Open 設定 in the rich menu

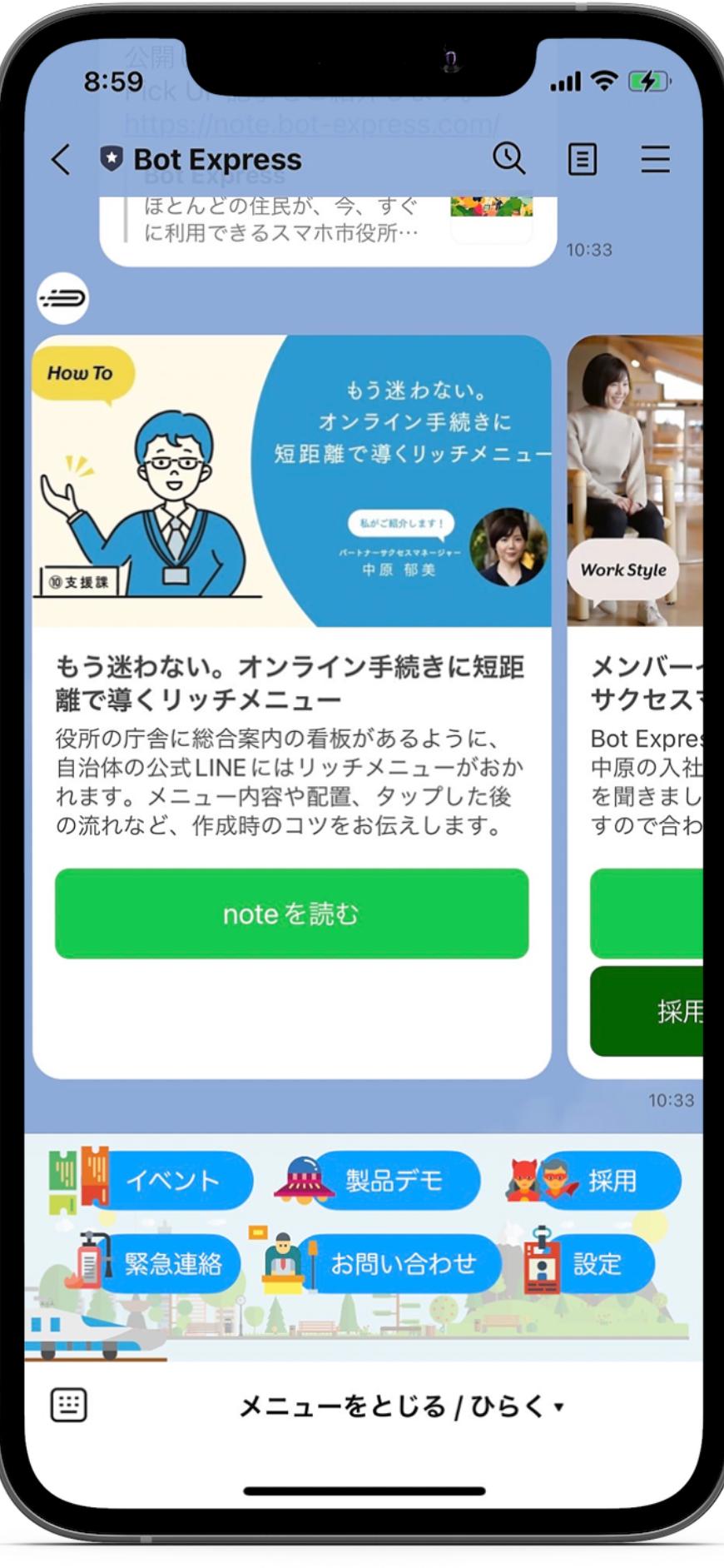595,1263
